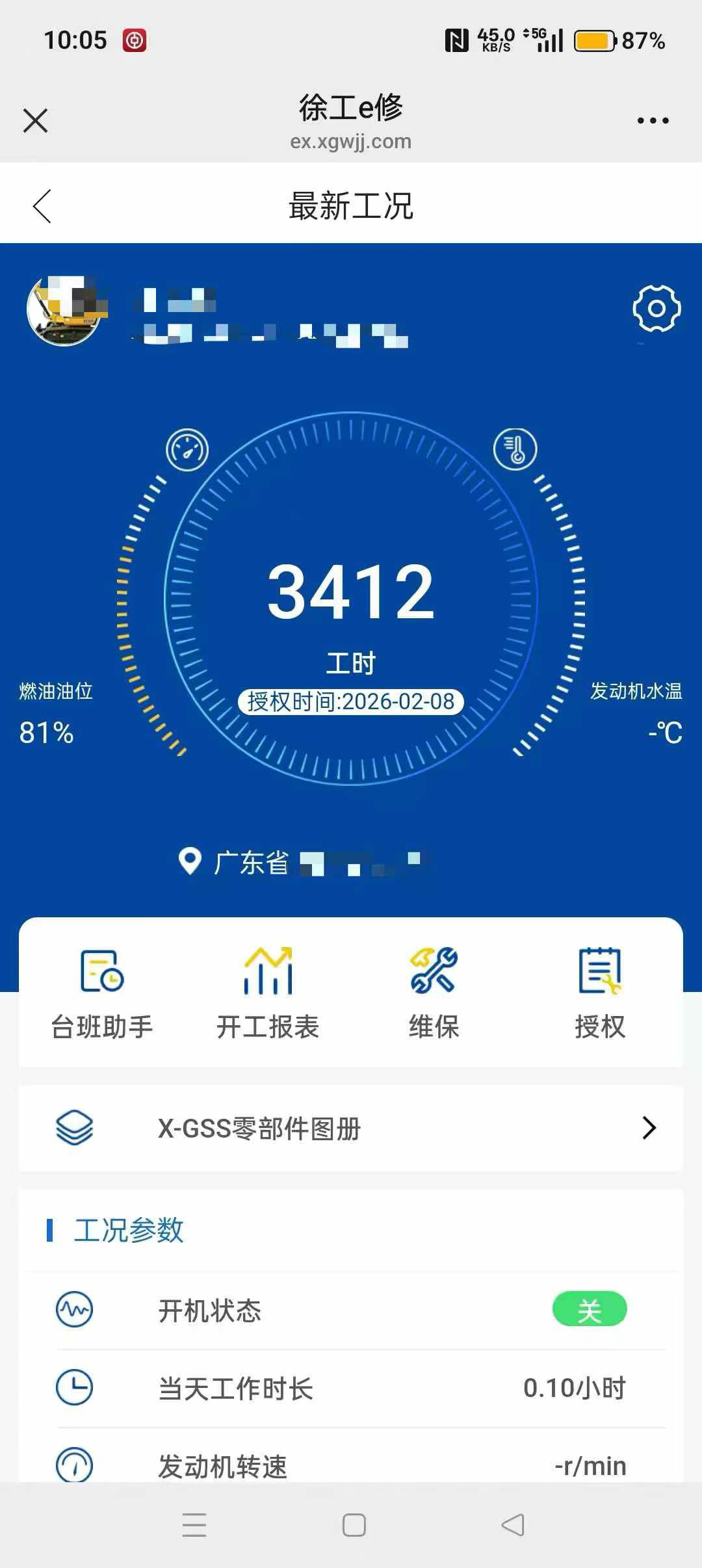Viewport: 702px width, 1568px height.
Task: Click the back arrow on 最新工况 page
Action: [42, 206]
